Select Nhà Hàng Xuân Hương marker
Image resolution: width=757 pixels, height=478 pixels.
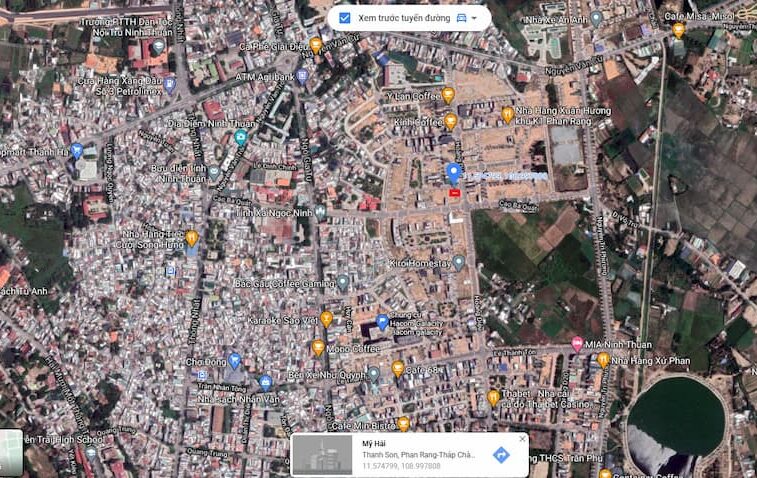[507, 115]
